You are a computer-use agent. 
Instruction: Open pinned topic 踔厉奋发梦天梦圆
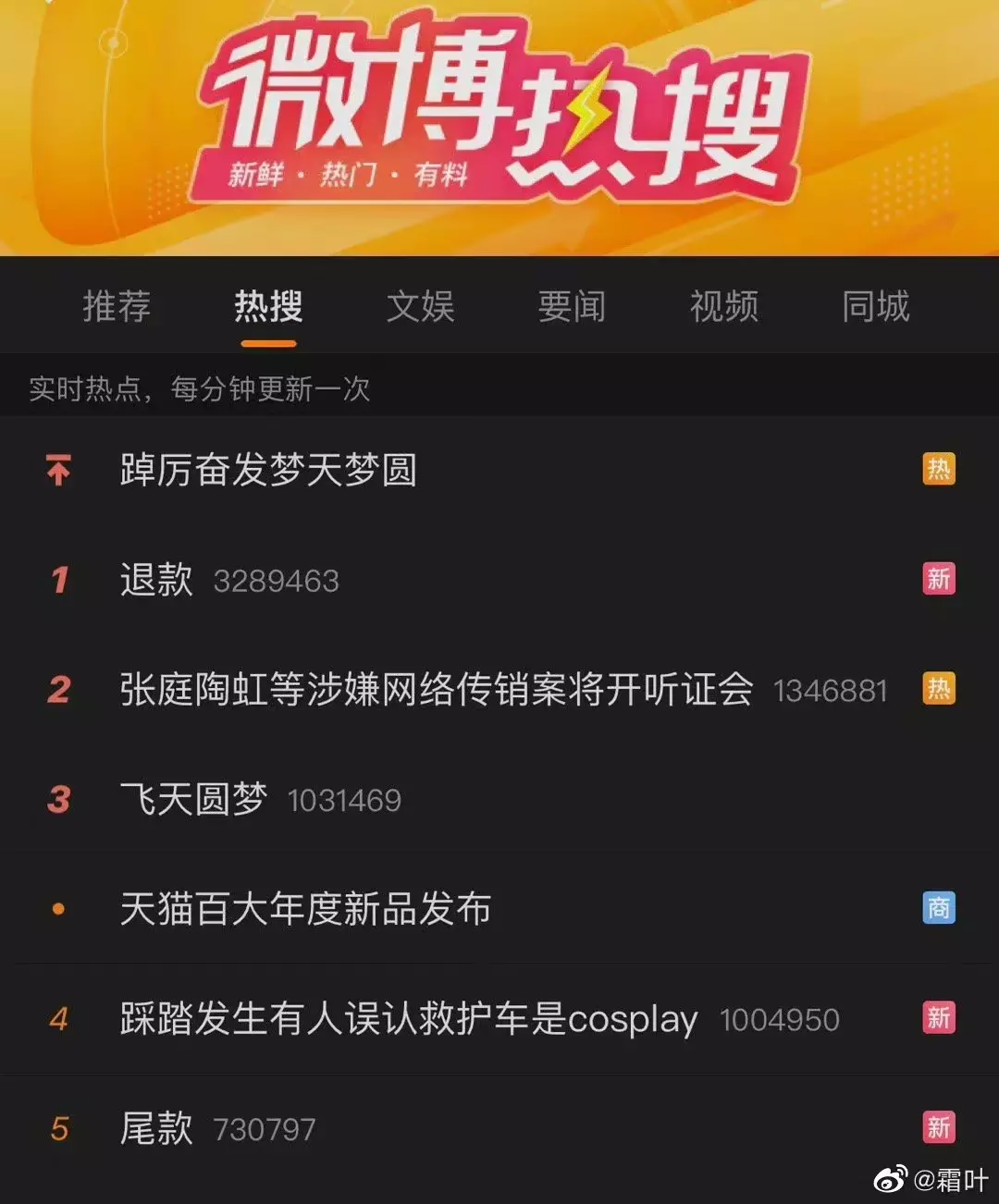click(x=268, y=470)
